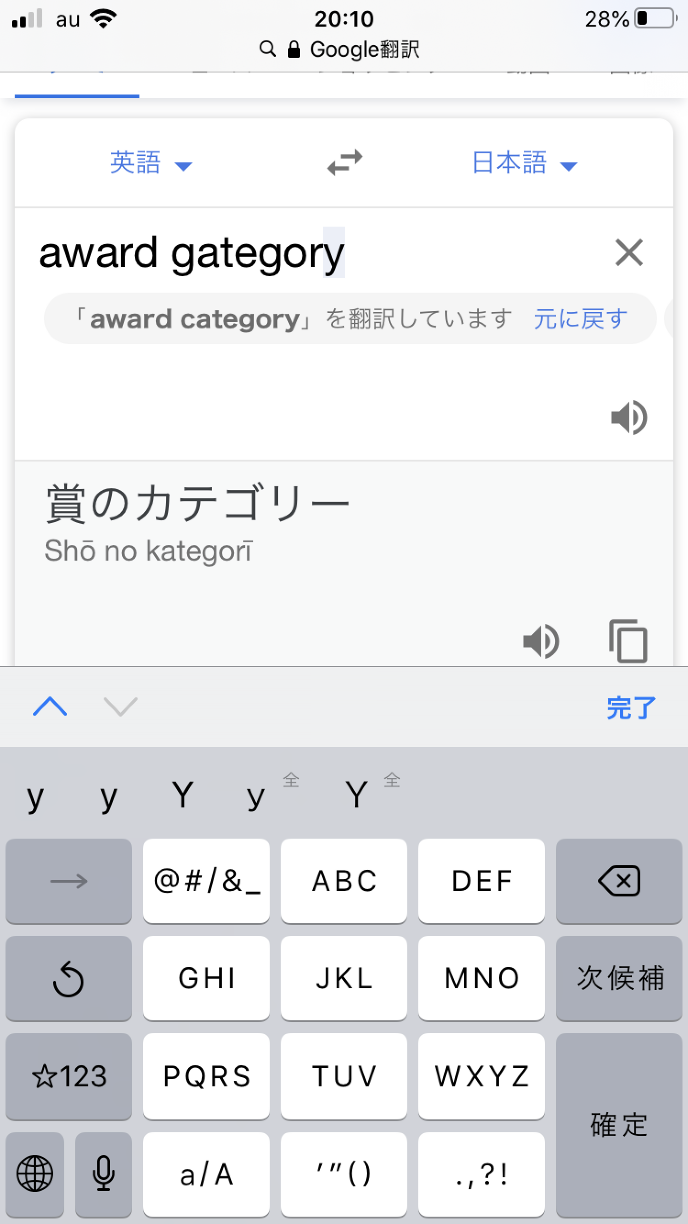Clear the text "award gategory"
This screenshot has width=688, height=1224.
click(629, 253)
